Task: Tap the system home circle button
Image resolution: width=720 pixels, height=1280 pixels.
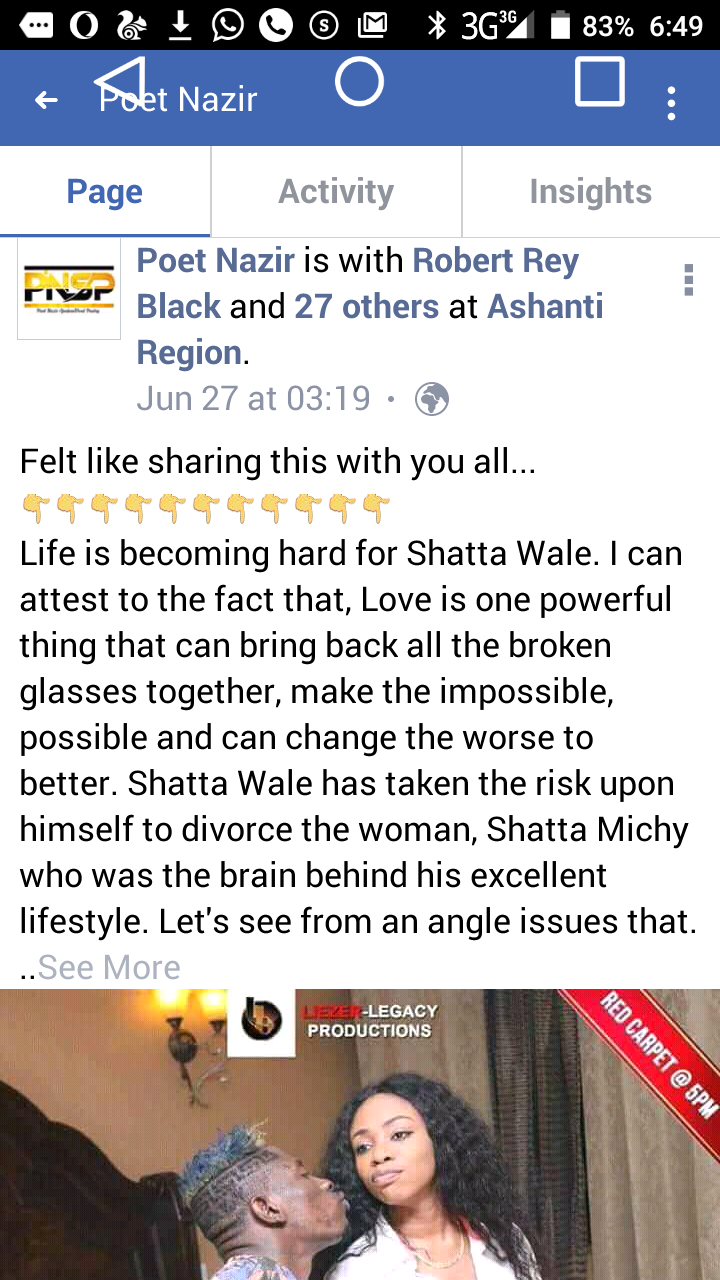Action: [x=359, y=82]
